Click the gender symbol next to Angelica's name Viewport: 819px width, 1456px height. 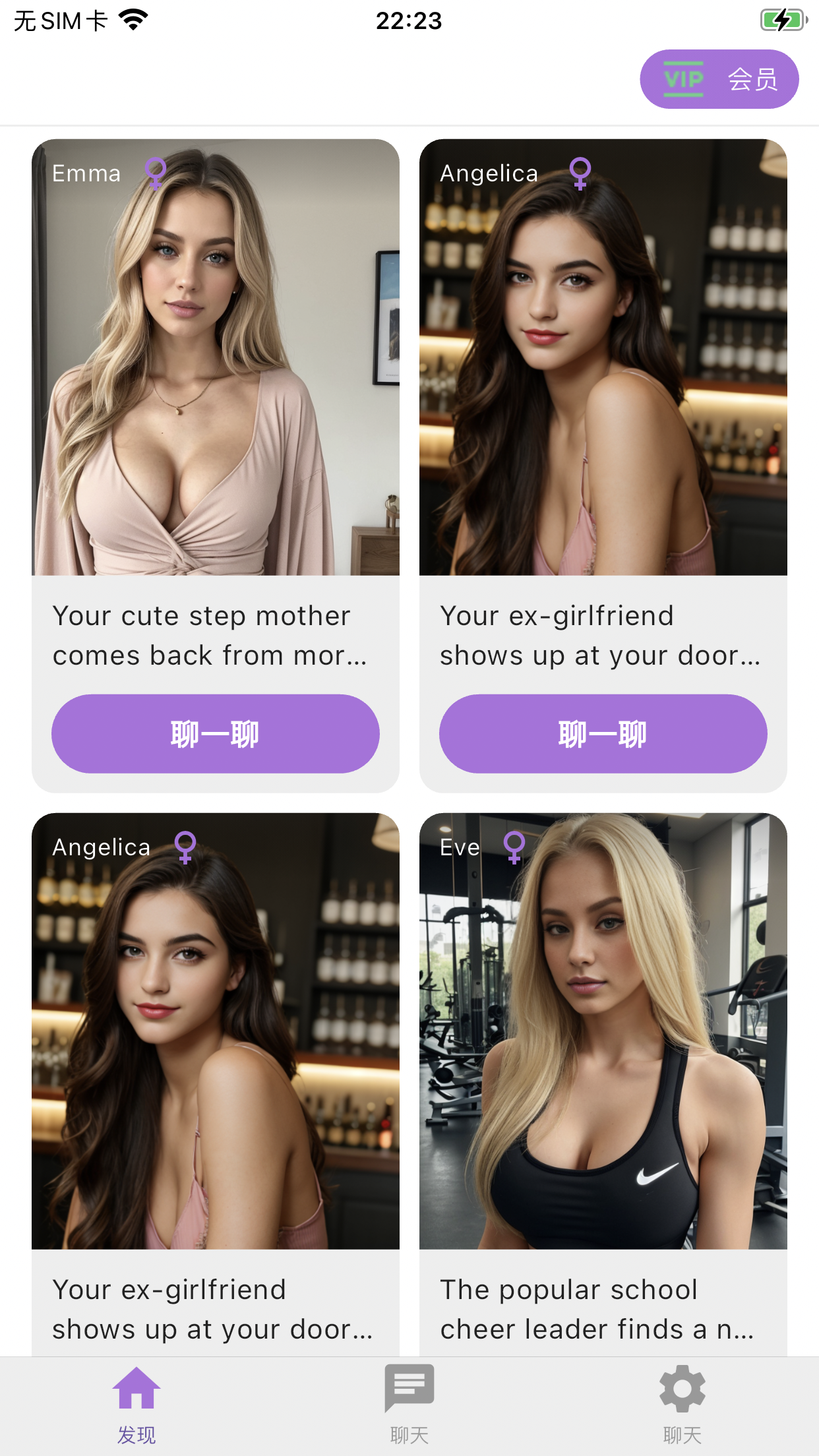tap(580, 173)
